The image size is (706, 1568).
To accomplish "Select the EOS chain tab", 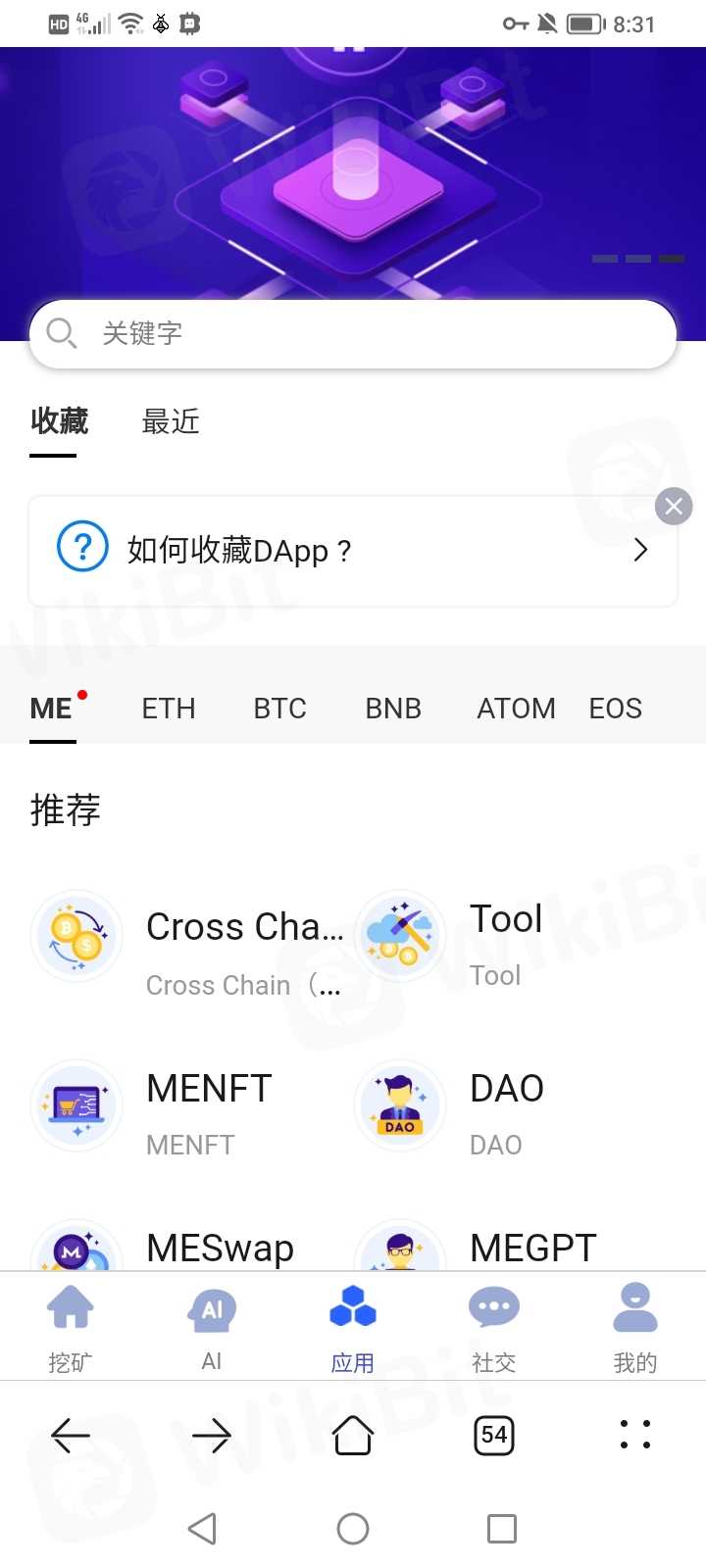I will pos(616,709).
